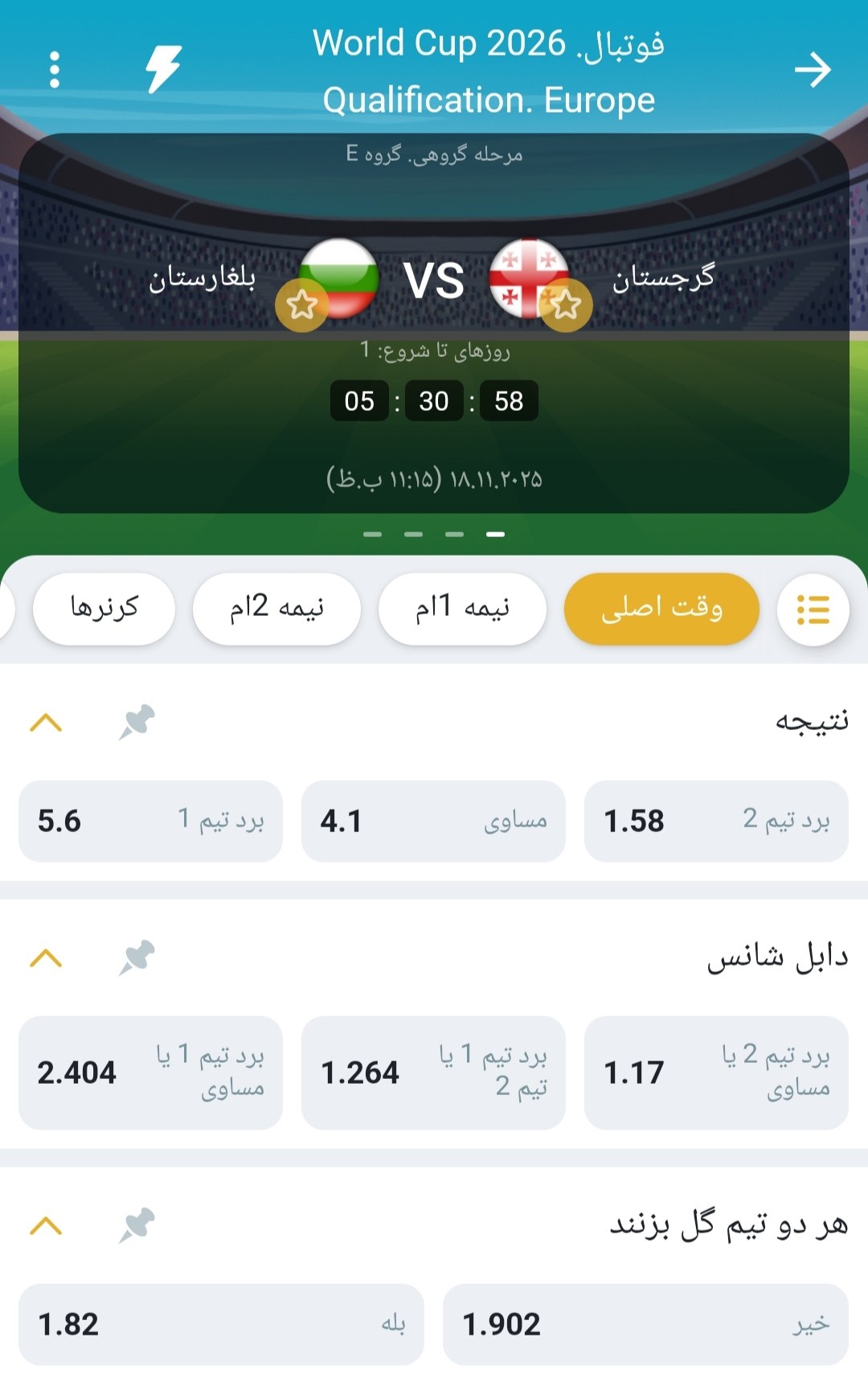
Task: Collapse the نتیجه section
Action: [x=46, y=723]
